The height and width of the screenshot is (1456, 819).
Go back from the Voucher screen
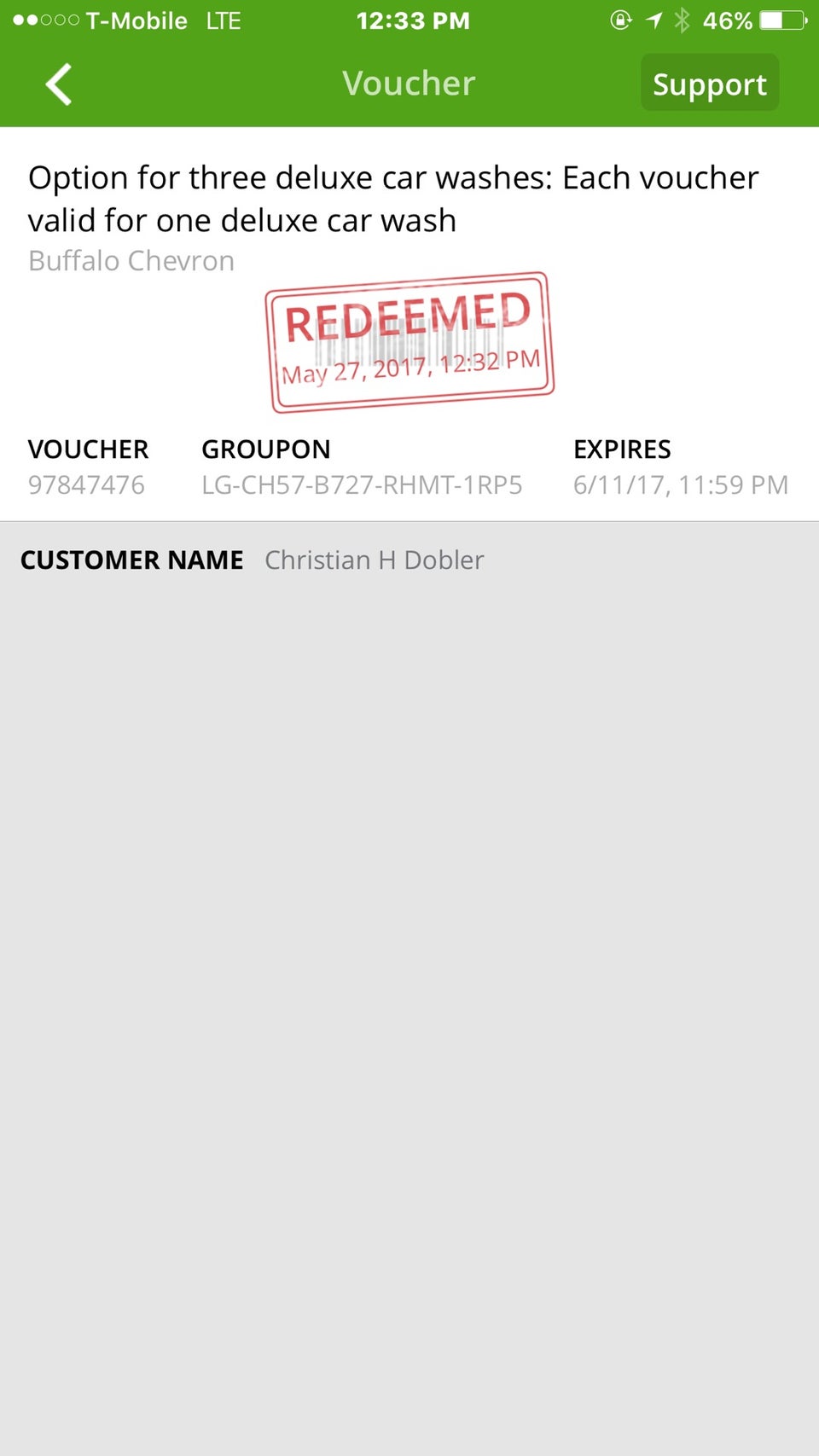tap(58, 84)
